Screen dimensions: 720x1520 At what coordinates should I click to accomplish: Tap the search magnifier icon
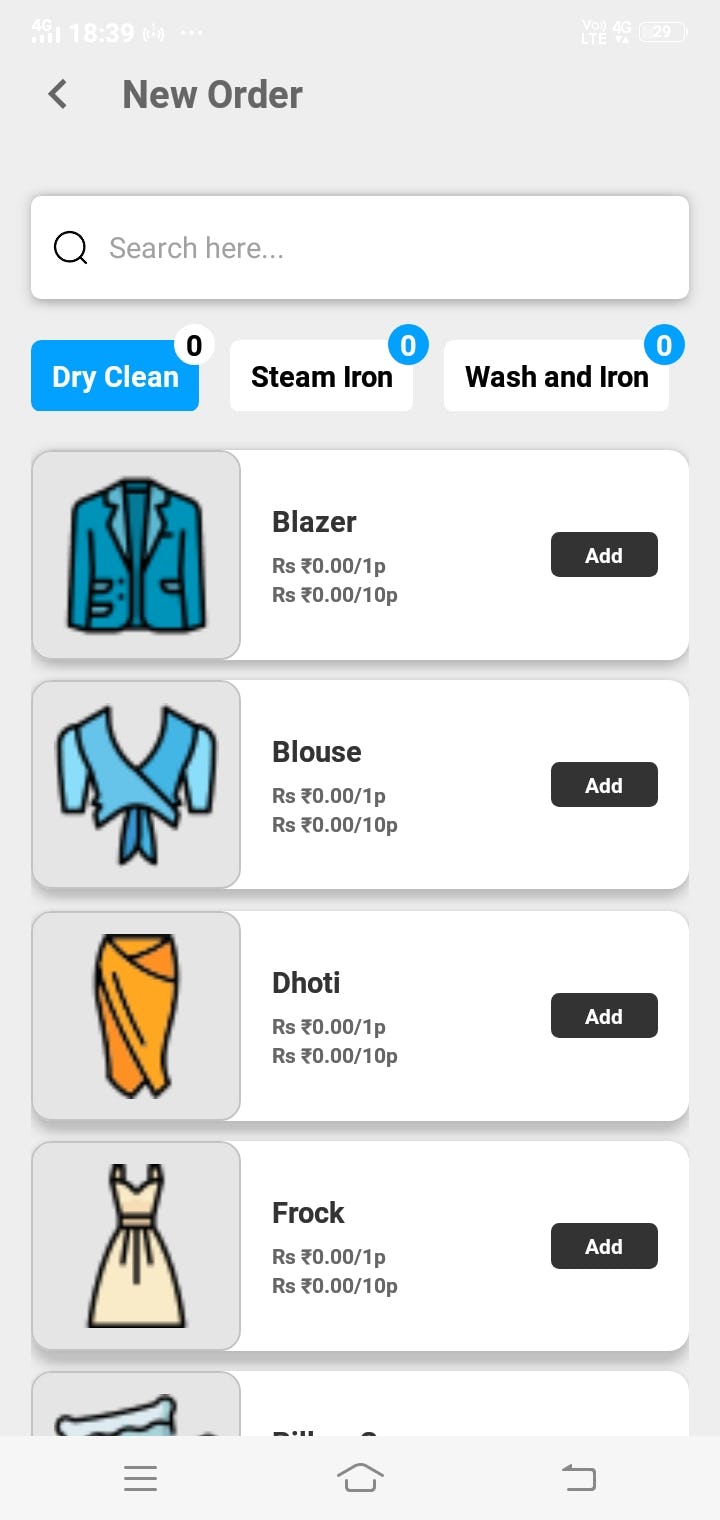click(70, 247)
